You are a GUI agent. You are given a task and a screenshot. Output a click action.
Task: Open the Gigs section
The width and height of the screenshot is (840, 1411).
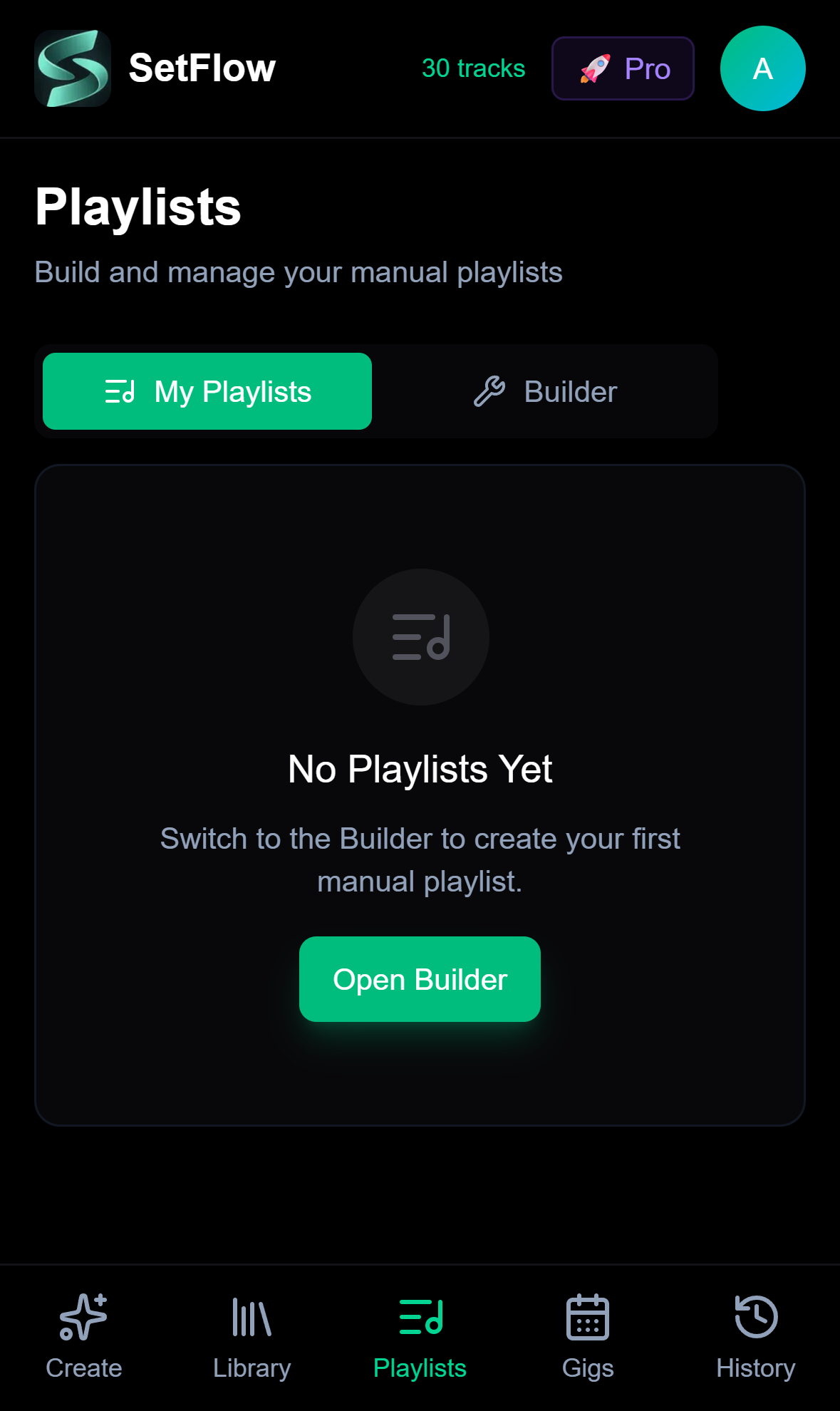(x=588, y=1340)
